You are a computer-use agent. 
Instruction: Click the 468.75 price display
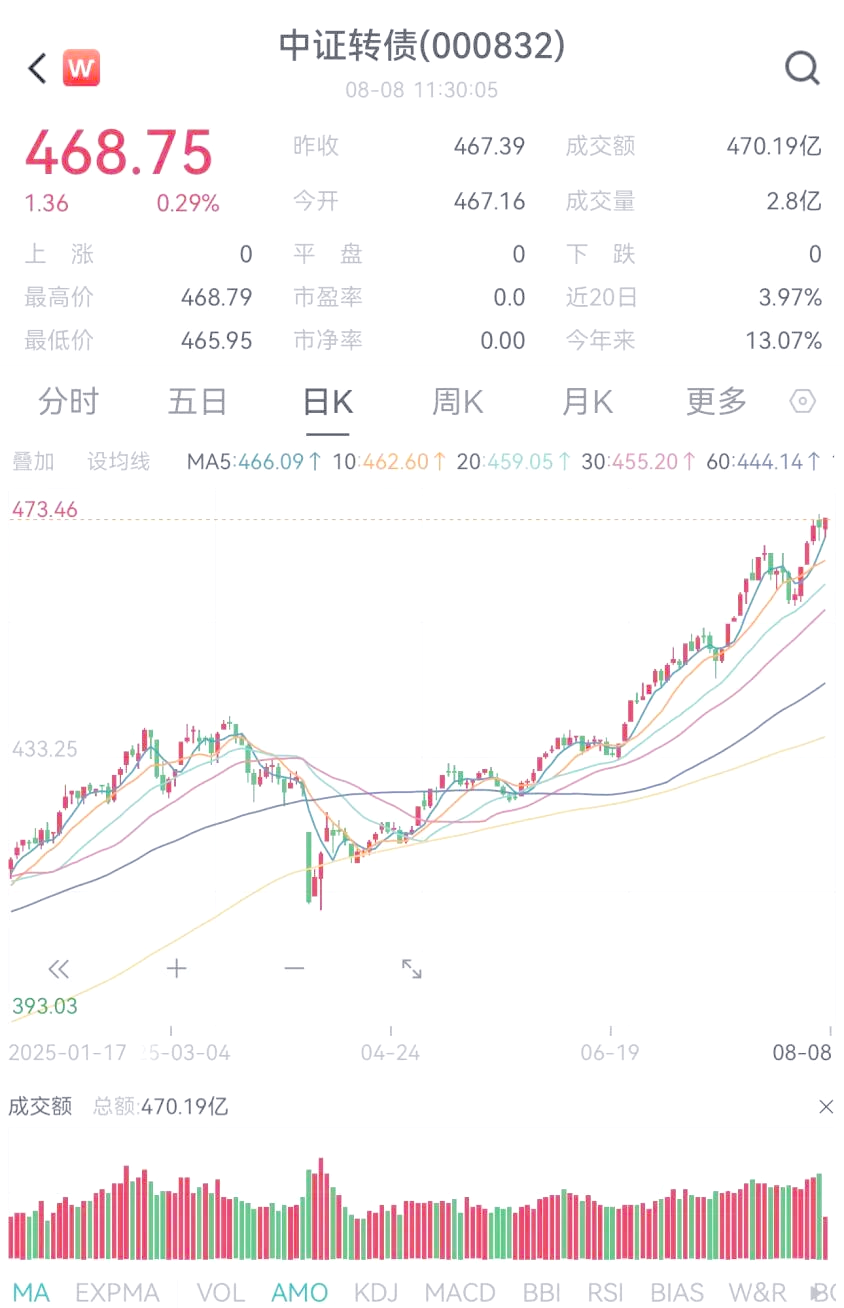coord(119,150)
